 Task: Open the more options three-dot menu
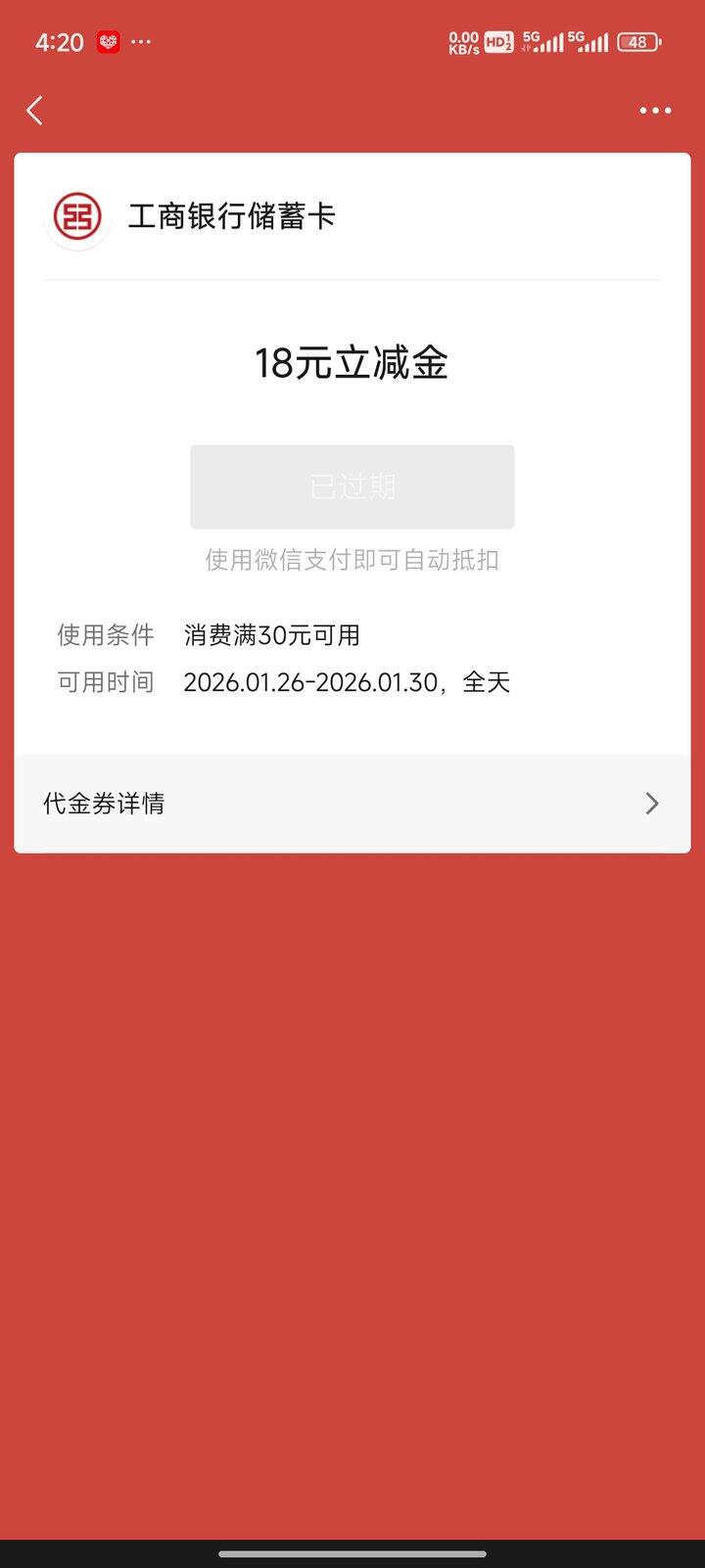click(654, 110)
